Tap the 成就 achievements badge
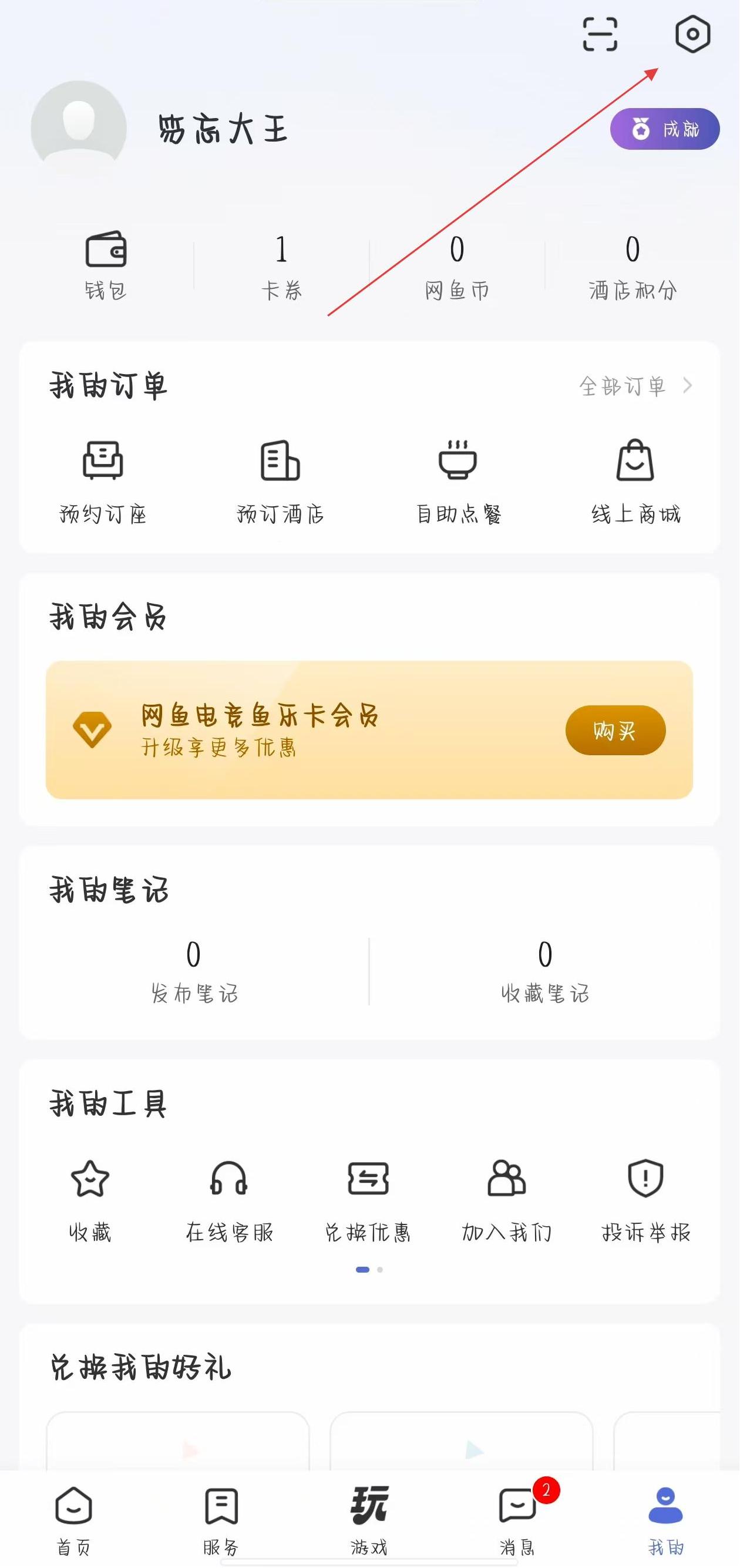Screen dimensions: 740x1568 point(665,129)
